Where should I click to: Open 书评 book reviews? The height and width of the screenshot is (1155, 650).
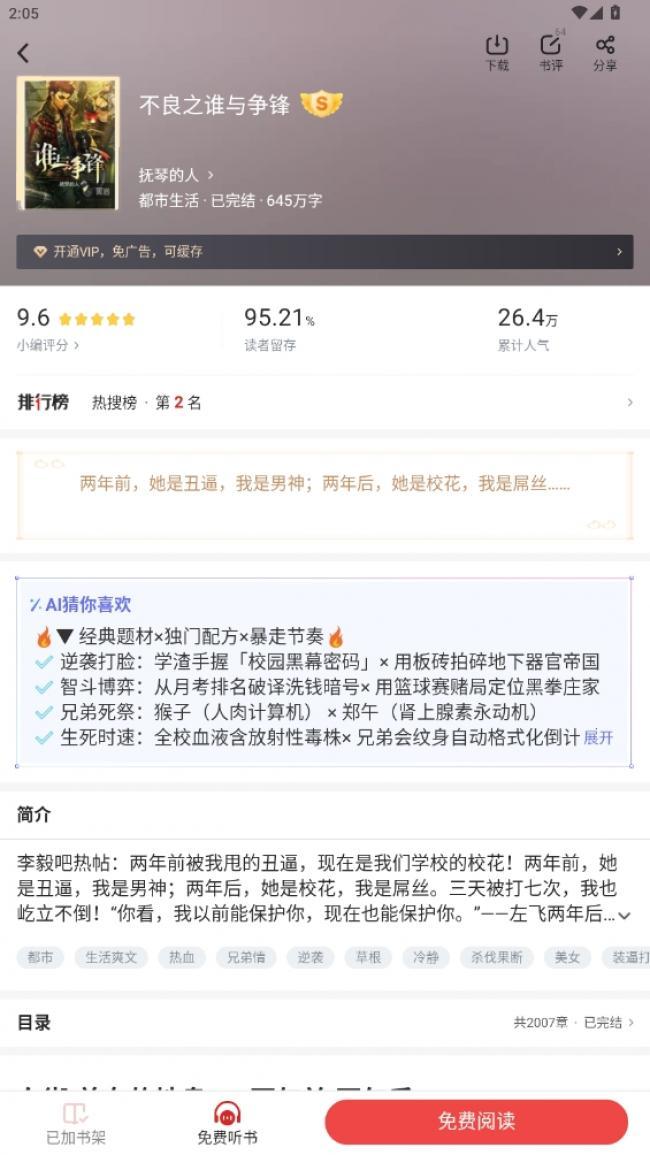point(551,52)
